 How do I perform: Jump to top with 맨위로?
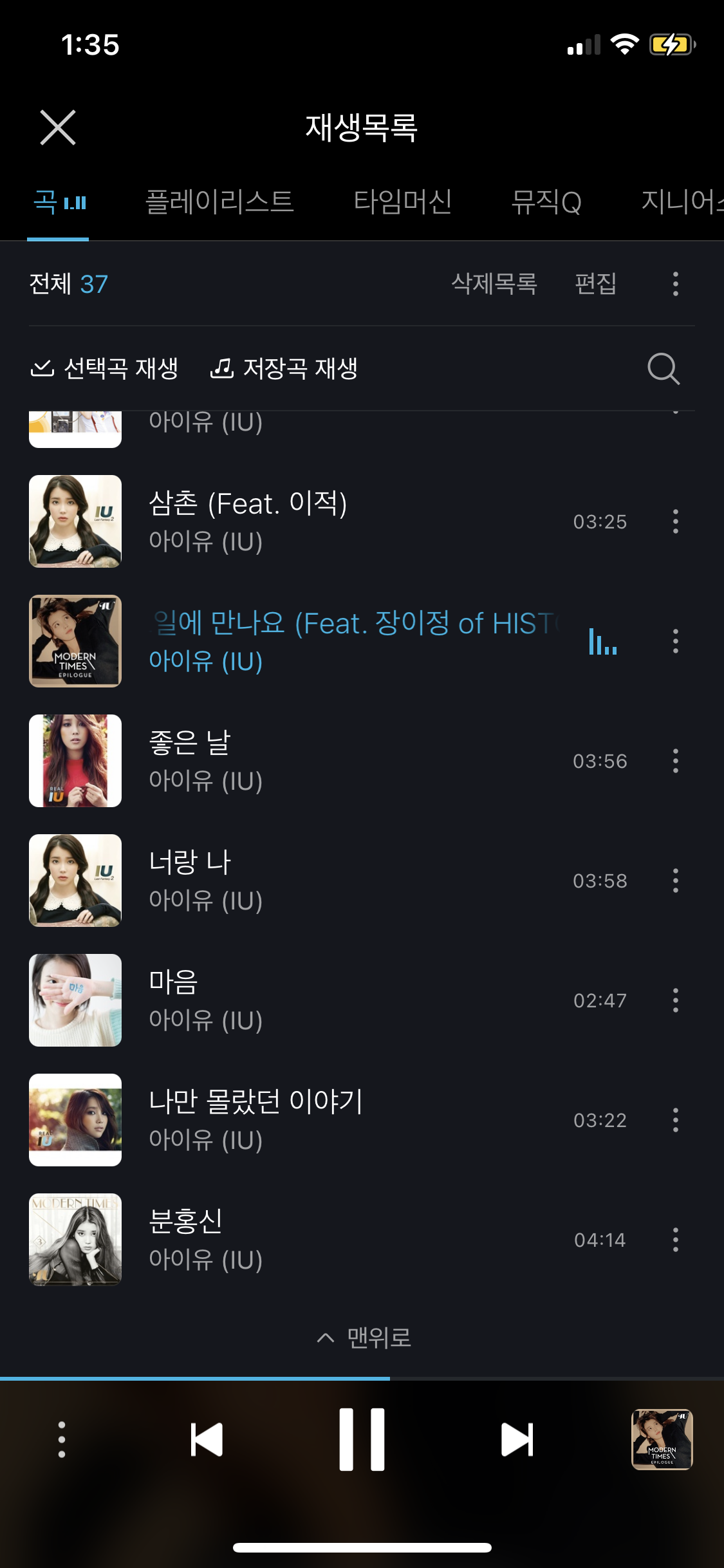pyautogui.click(x=364, y=1338)
